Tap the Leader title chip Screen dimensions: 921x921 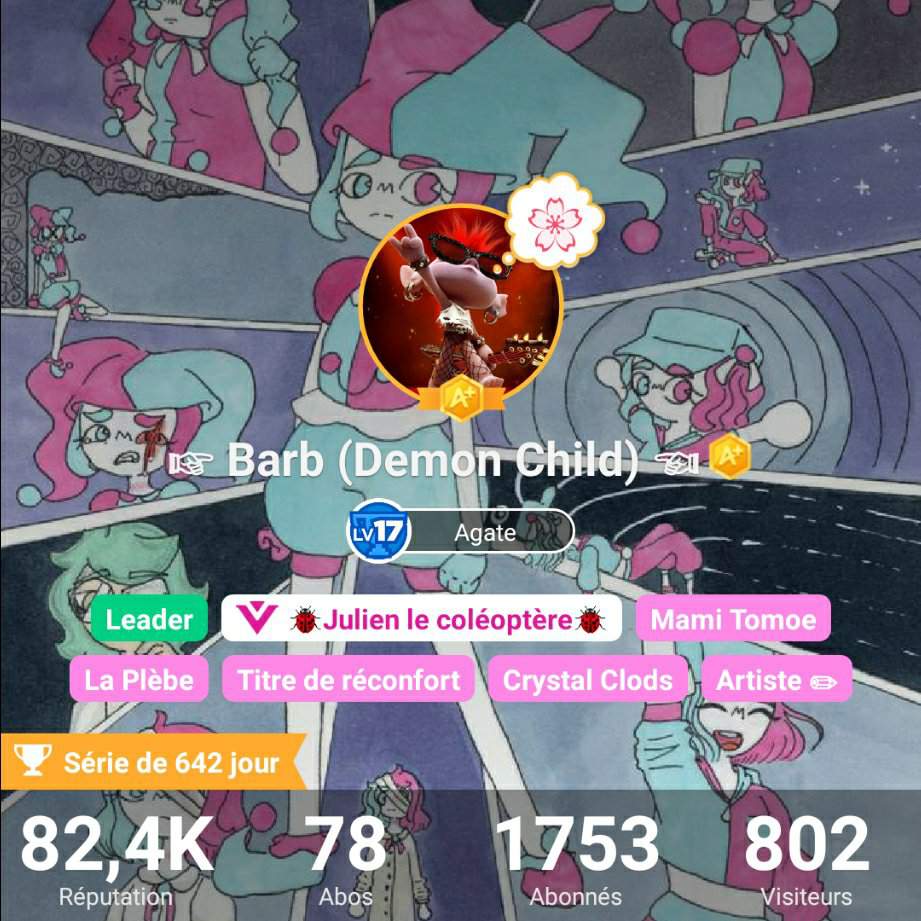coord(149,619)
